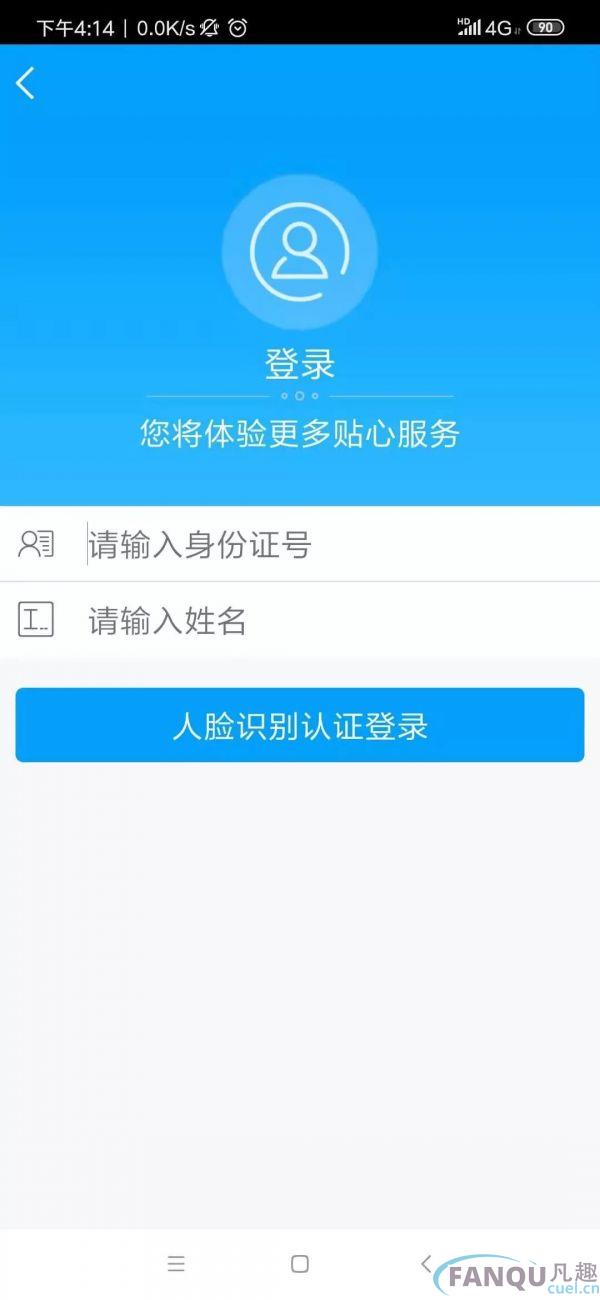The width and height of the screenshot is (600, 1300).
Task: Start face recognition login
Action: coord(300,725)
